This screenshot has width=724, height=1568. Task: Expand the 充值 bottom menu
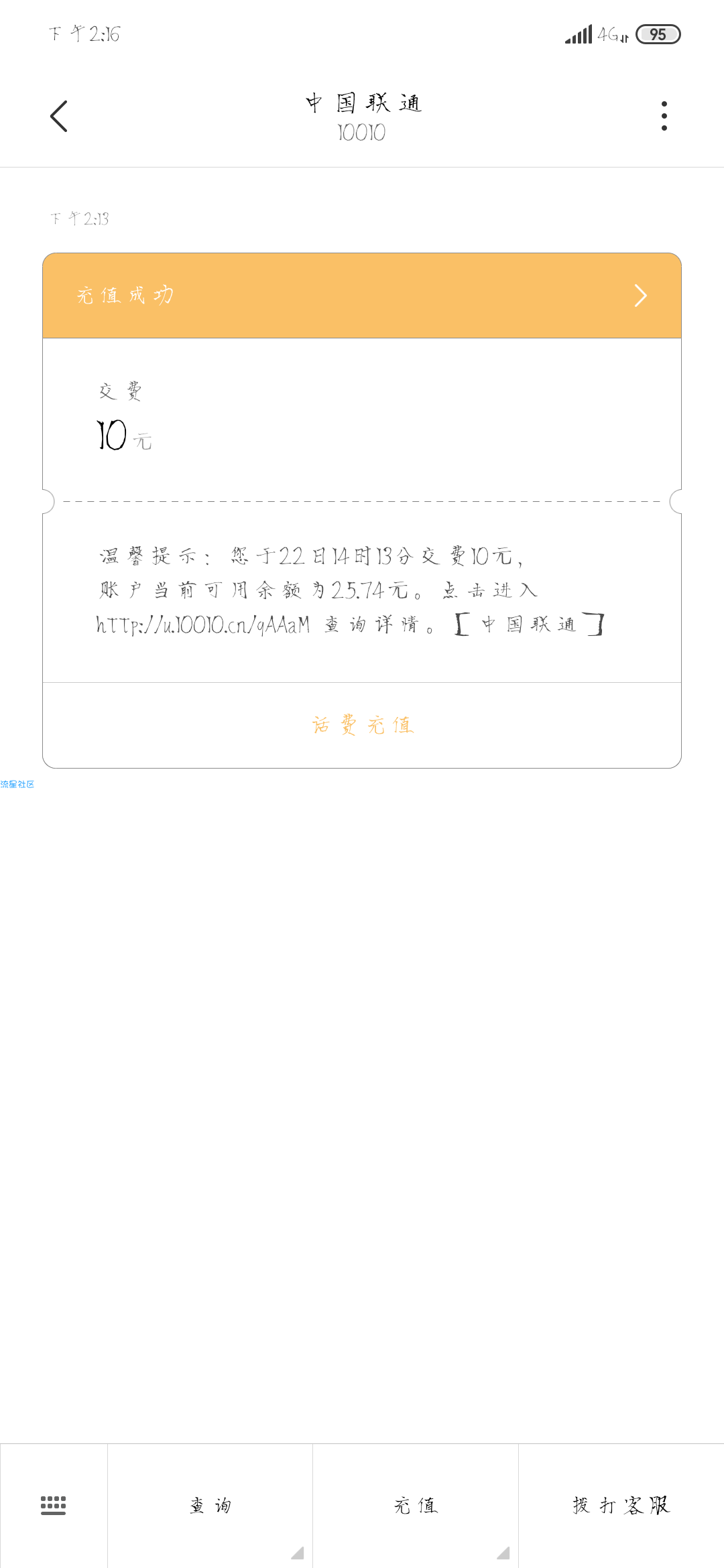tap(416, 1505)
